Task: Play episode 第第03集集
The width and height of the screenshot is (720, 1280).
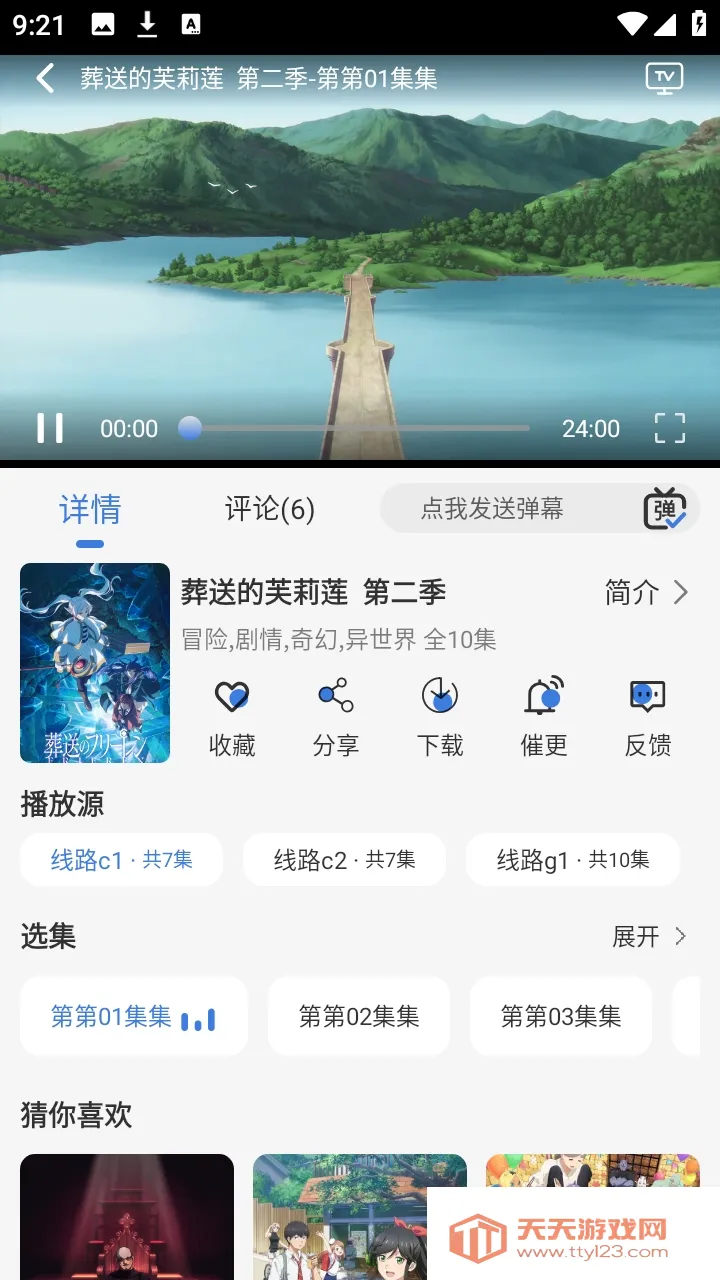Action: point(561,1016)
